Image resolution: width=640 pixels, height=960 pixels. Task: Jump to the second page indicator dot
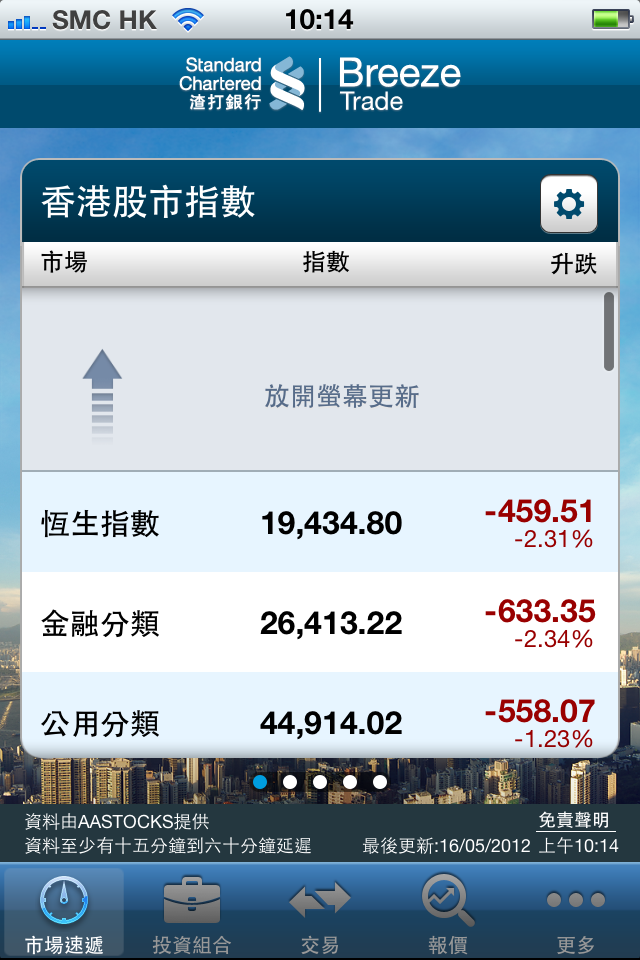pyautogui.click(x=290, y=782)
